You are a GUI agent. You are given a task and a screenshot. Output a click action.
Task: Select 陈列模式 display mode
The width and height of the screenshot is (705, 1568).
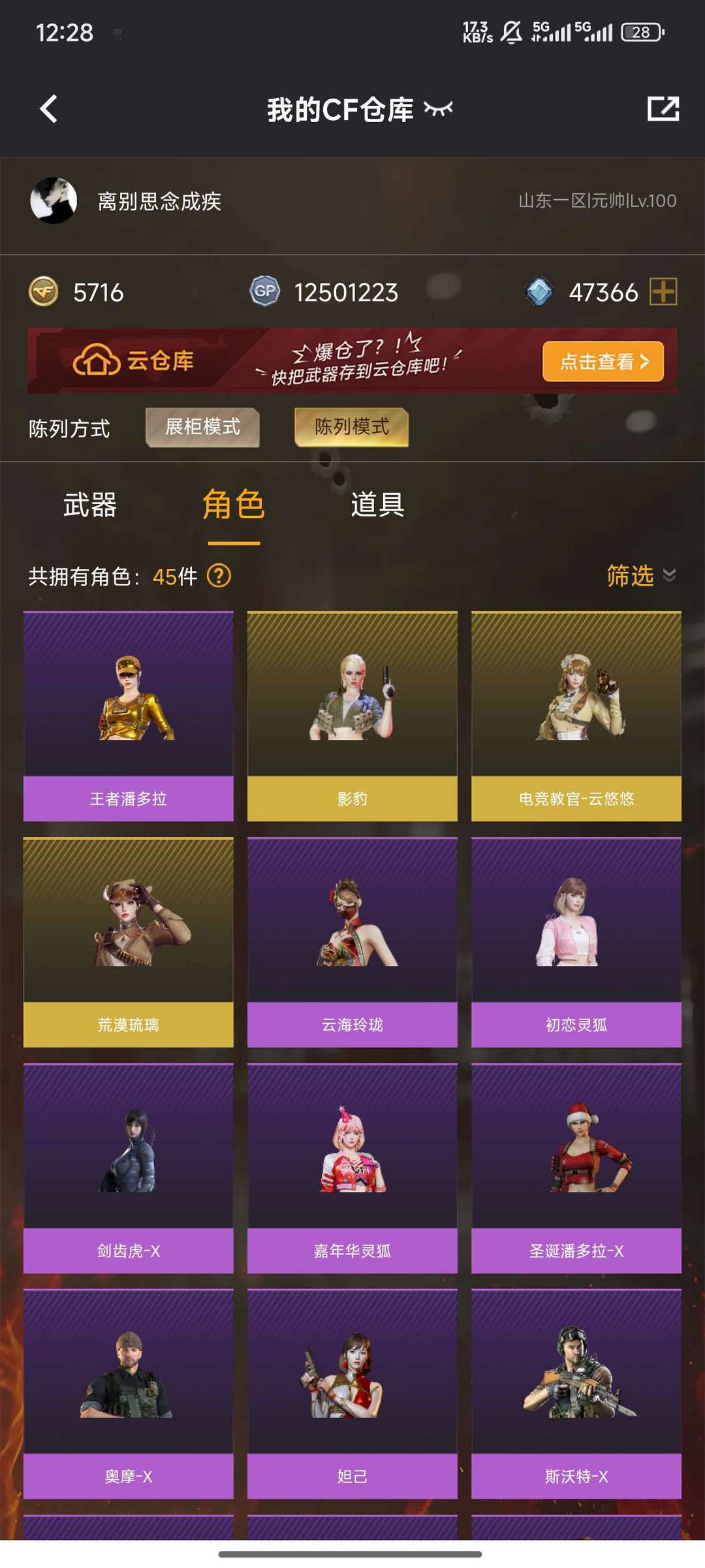click(352, 427)
